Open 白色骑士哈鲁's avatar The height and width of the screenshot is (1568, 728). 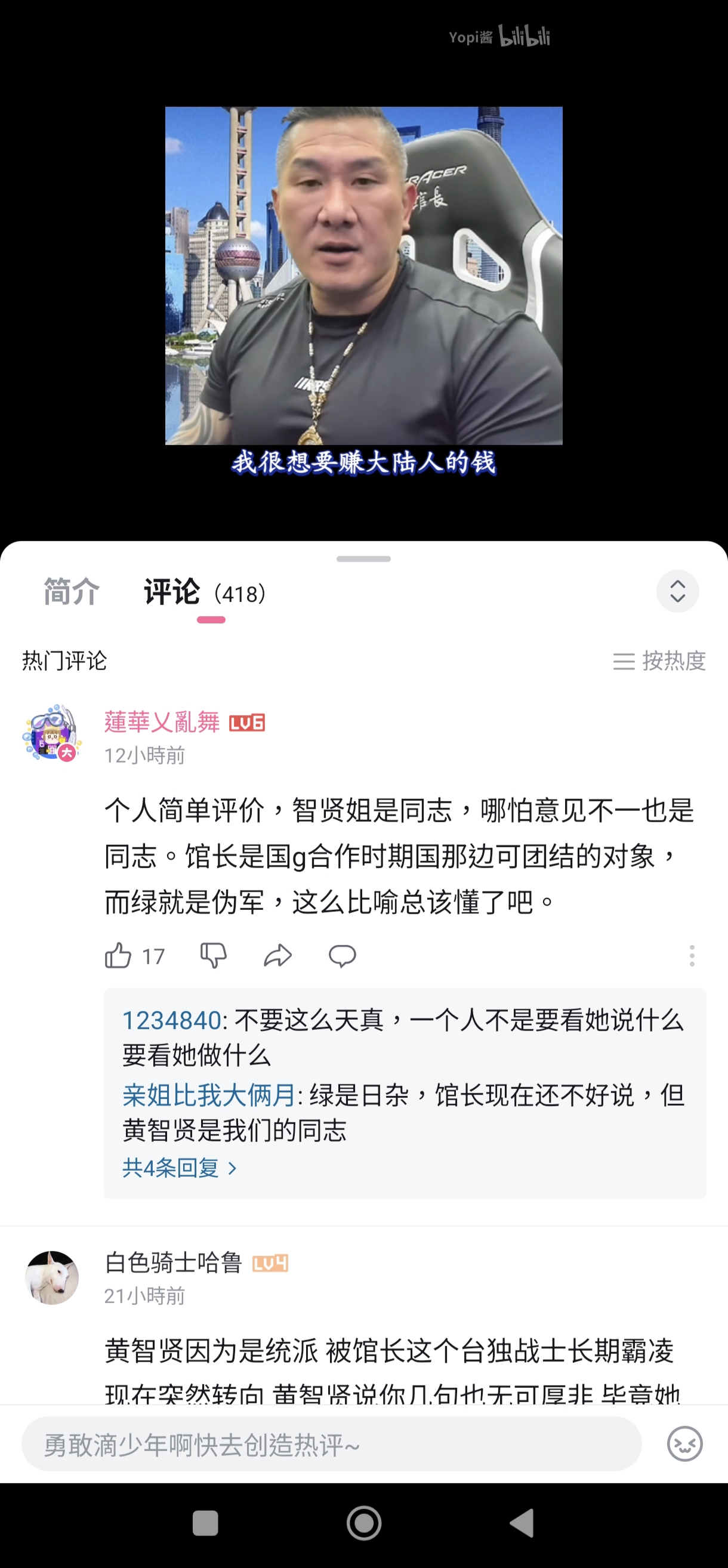[52, 1277]
